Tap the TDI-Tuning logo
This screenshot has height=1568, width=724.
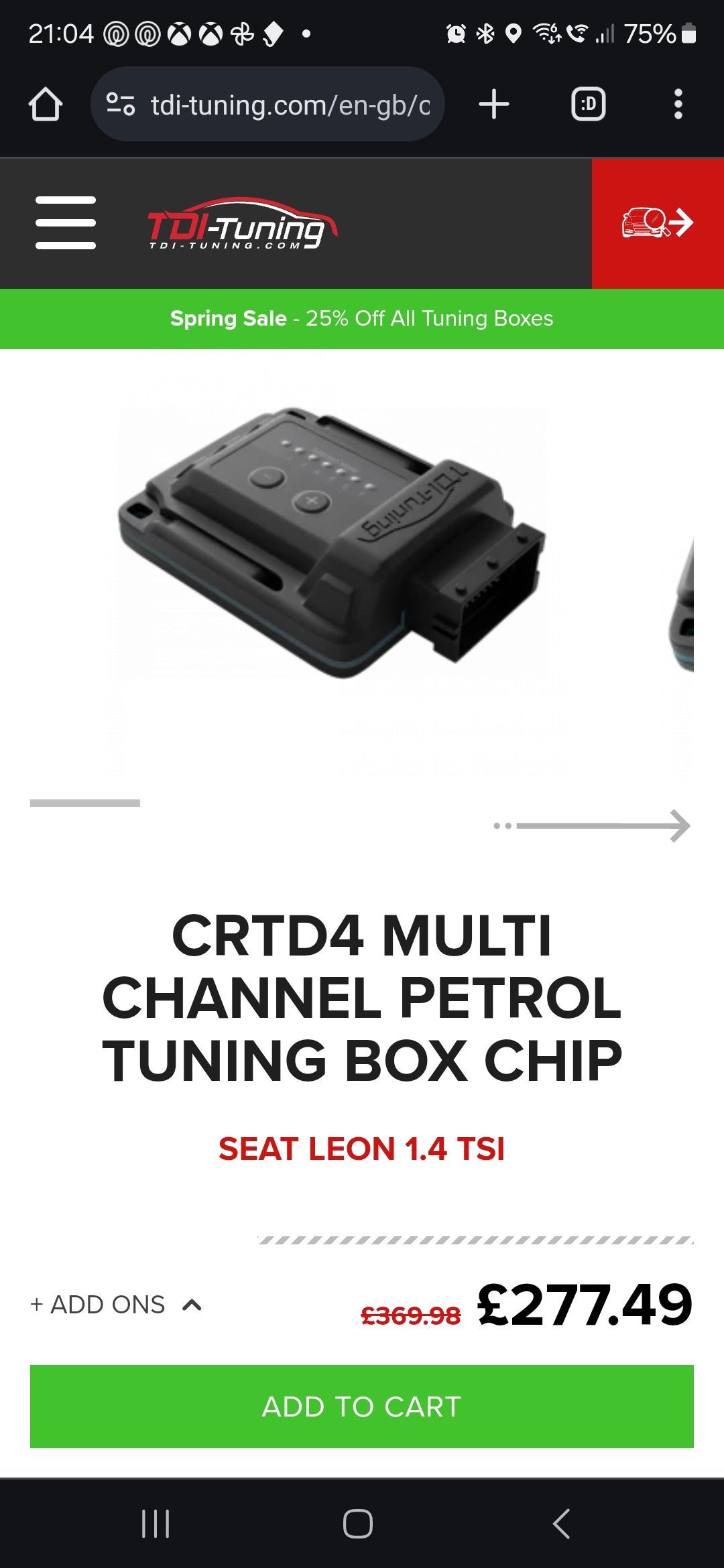point(241,224)
